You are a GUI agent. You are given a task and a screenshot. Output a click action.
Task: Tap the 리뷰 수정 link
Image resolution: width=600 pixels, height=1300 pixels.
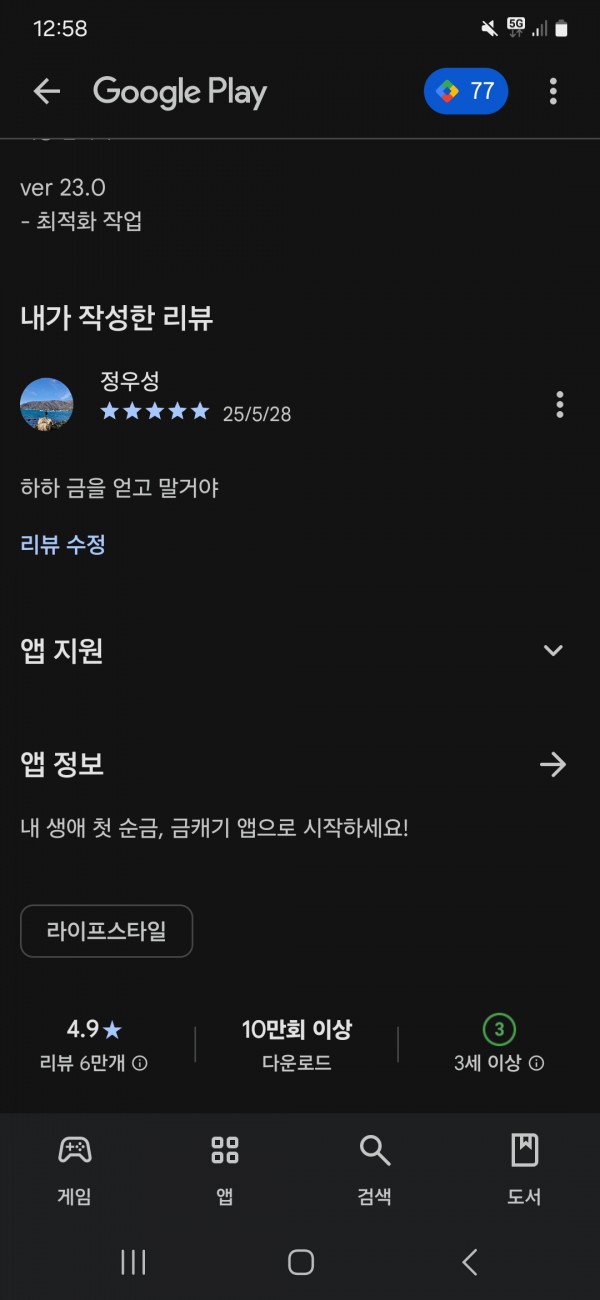coord(63,545)
